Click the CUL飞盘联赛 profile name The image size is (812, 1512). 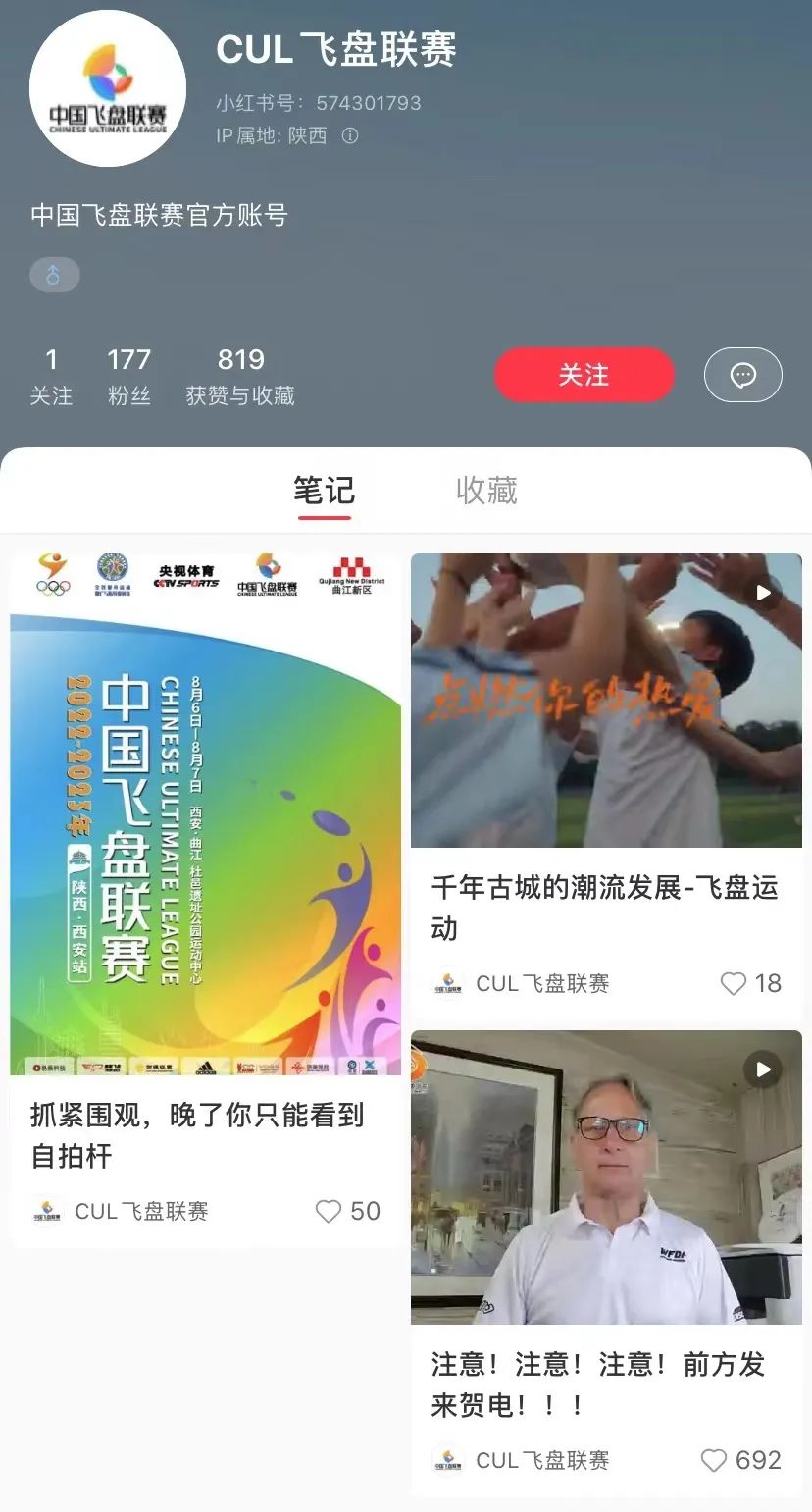click(x=335, y=51)
